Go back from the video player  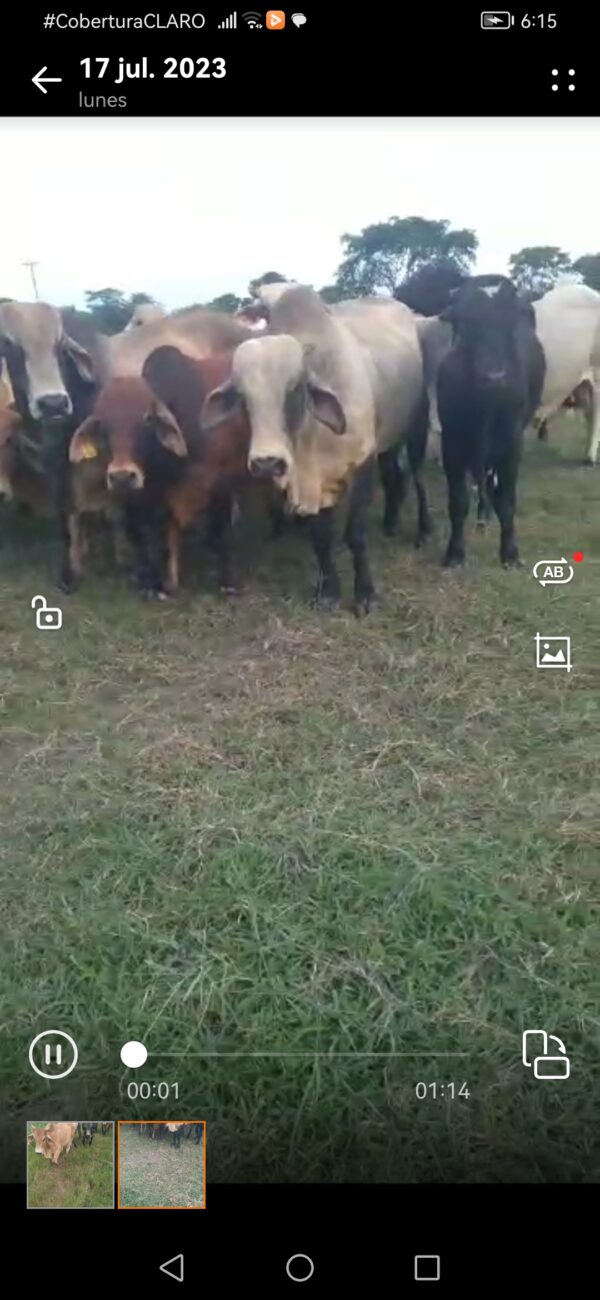coord(46,80)
